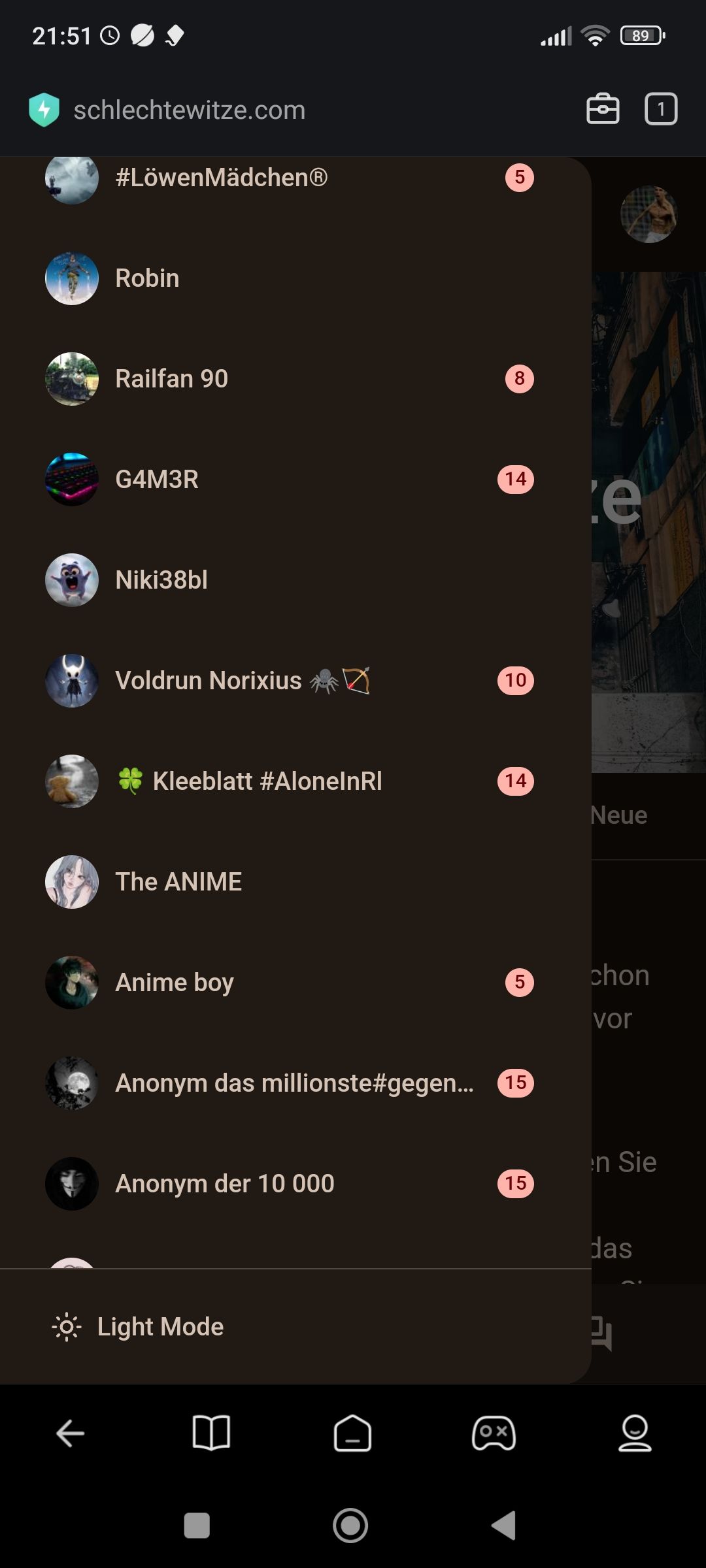Open the browser tabs counter
This screenshot has height=1568, width=706.
[x=661, y=109]
